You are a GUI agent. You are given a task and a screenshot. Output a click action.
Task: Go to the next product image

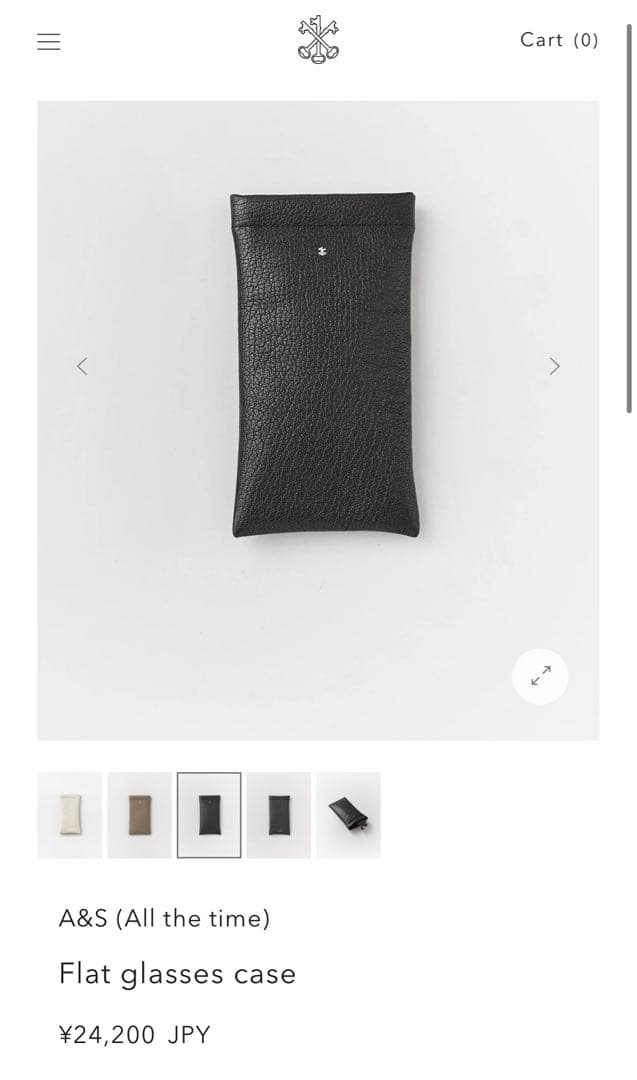pyautogui.click(x=554, y=366)
